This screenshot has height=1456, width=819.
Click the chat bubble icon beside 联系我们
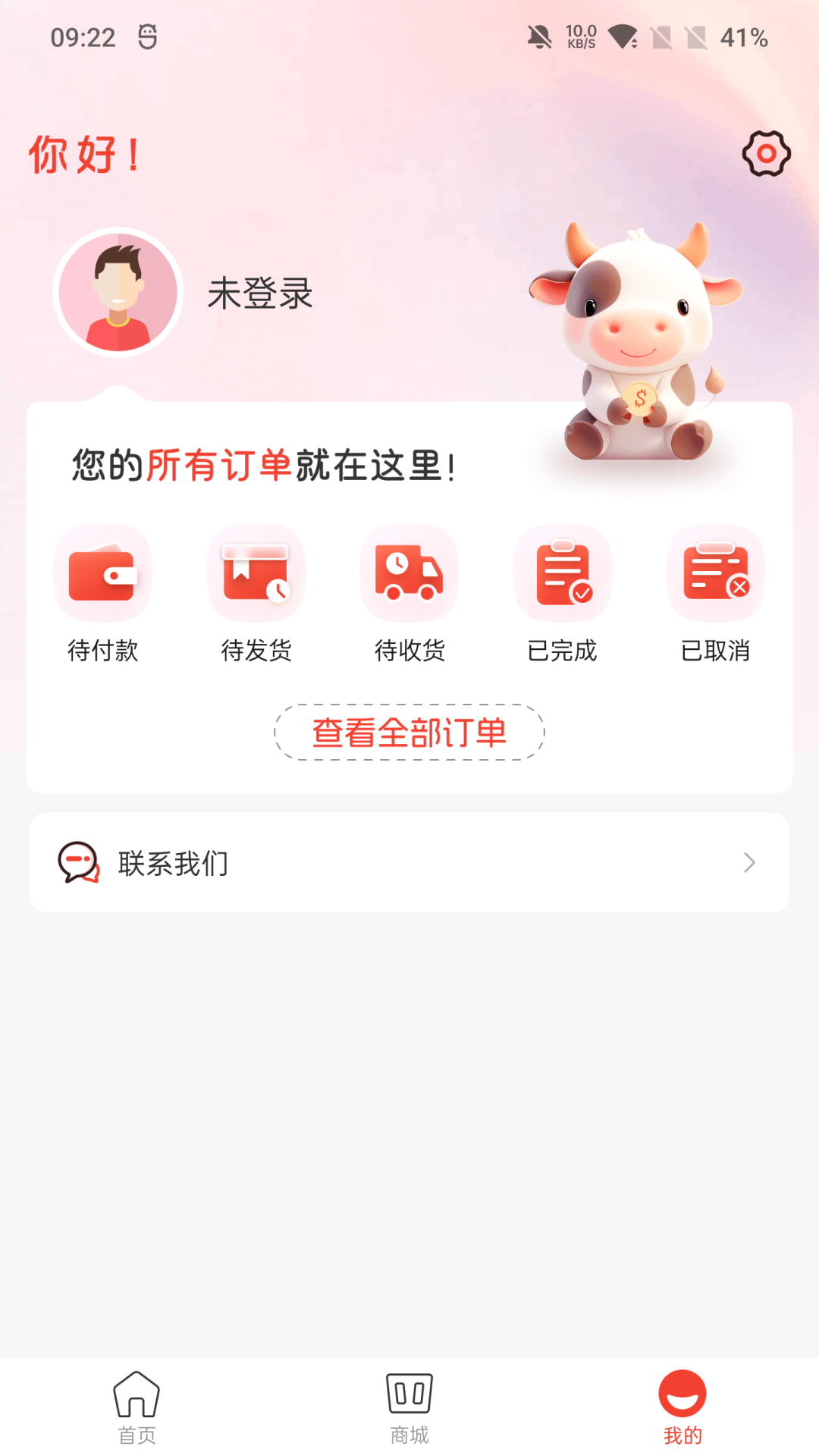pos(78,862)
